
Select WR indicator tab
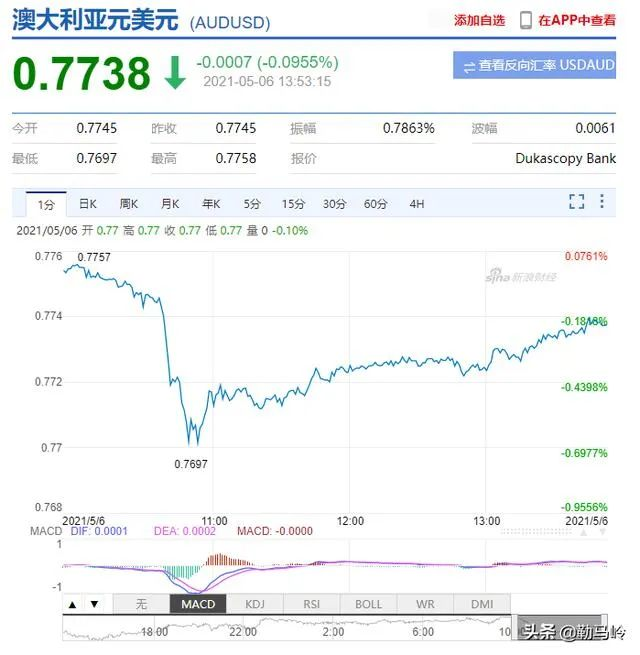coord(425,604)
